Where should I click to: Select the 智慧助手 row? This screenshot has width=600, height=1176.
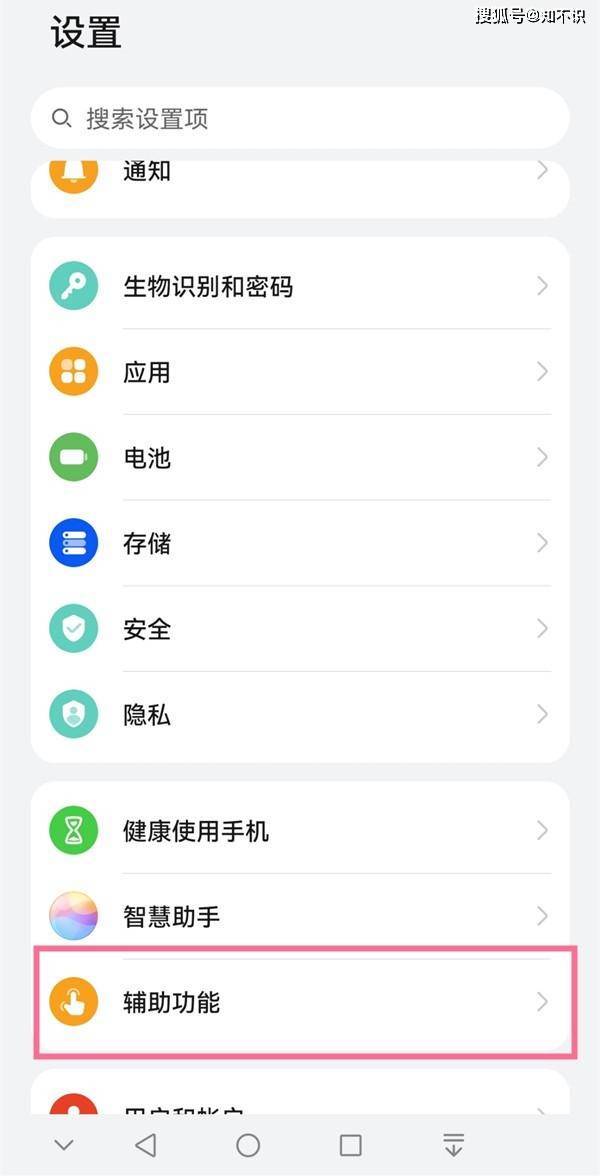point(300,916)
